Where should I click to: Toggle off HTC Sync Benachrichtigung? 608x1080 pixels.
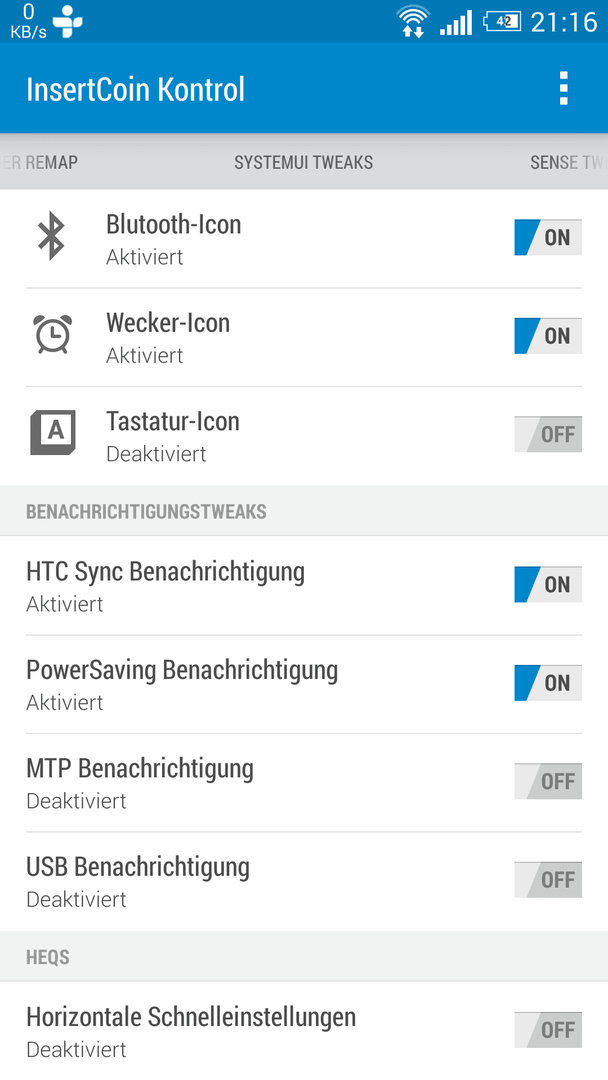548,585
